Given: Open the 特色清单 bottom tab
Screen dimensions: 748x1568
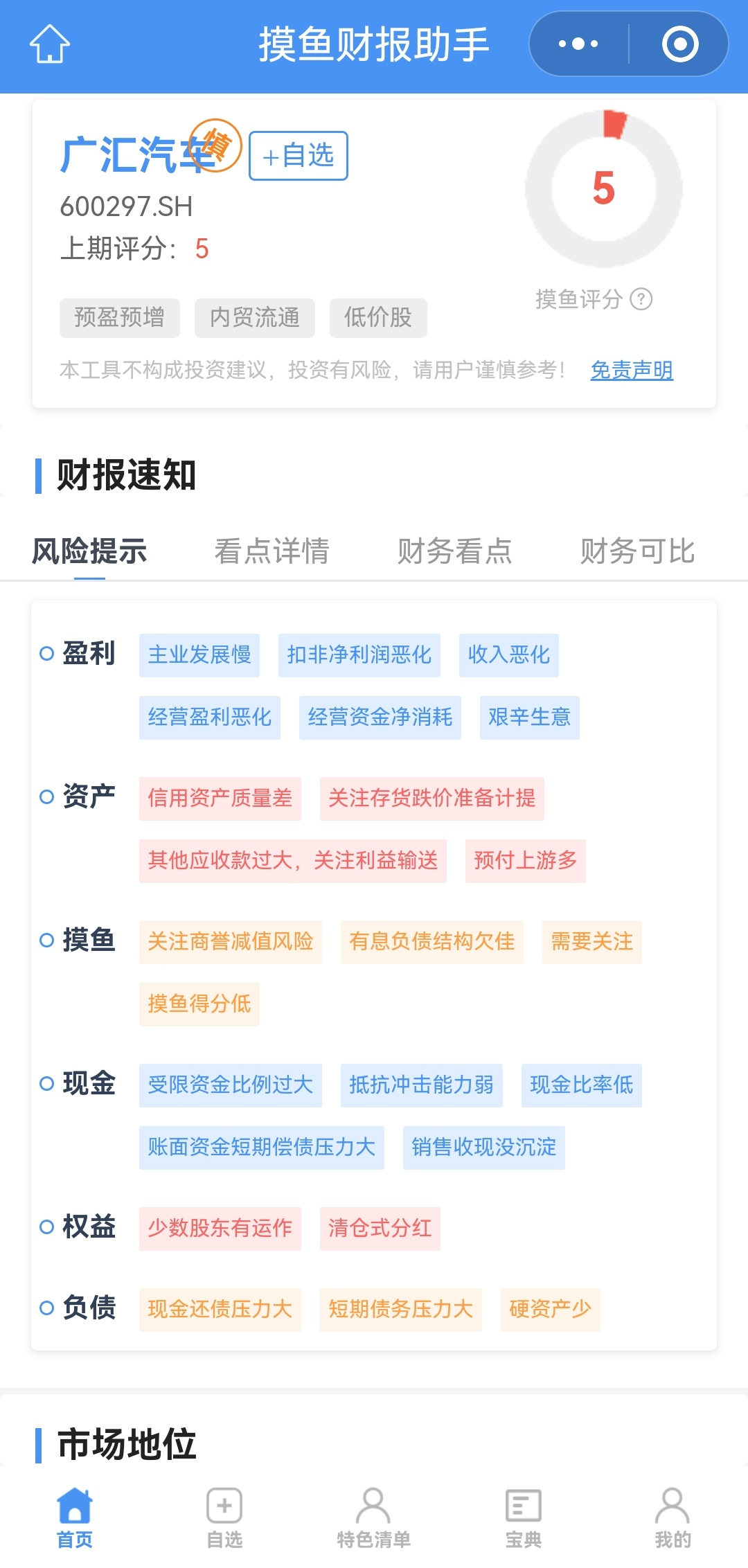Looking at the screenshot, I should (x=374, y=1518).
